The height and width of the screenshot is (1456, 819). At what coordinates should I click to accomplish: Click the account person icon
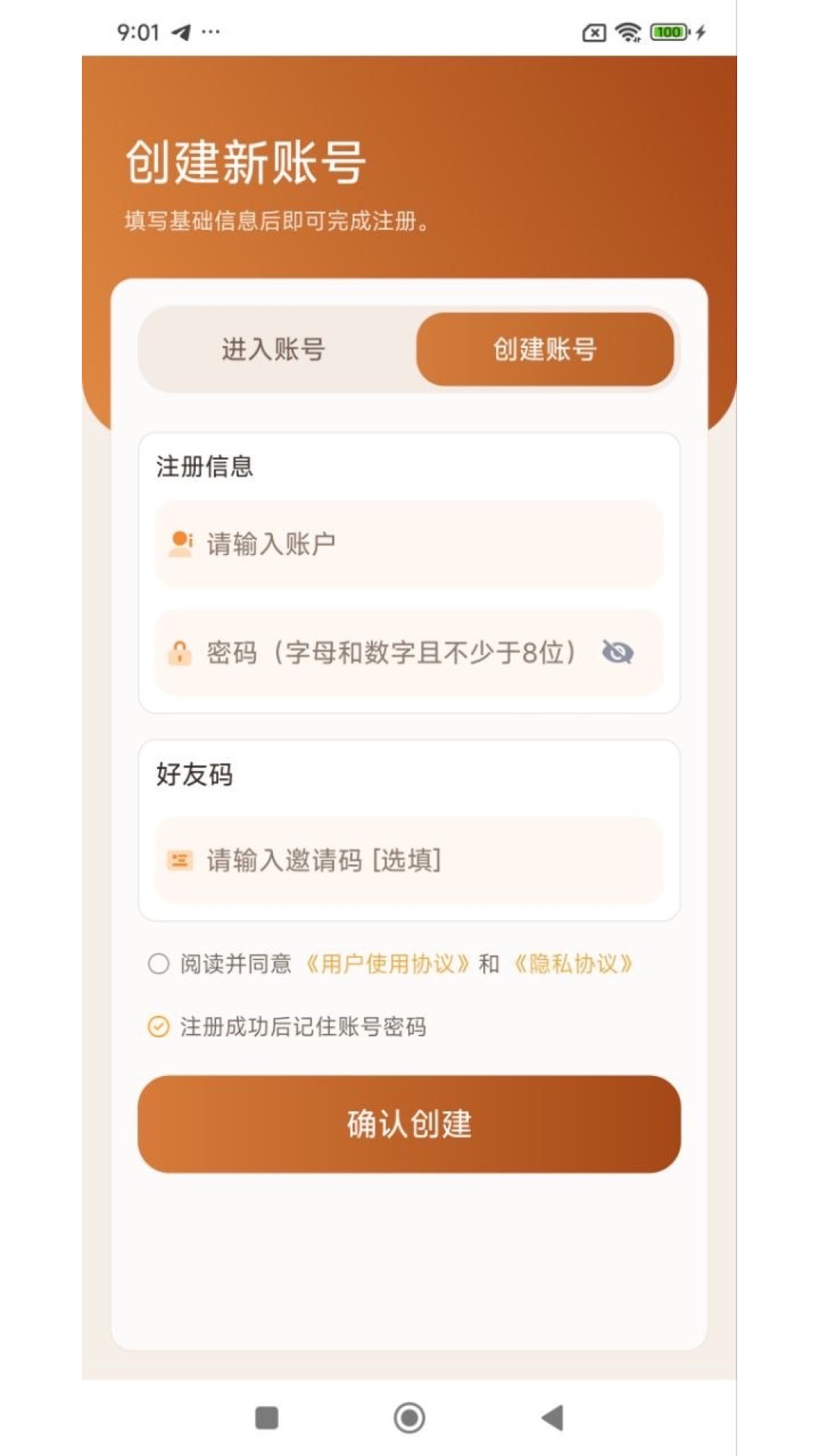pos(180,541)
